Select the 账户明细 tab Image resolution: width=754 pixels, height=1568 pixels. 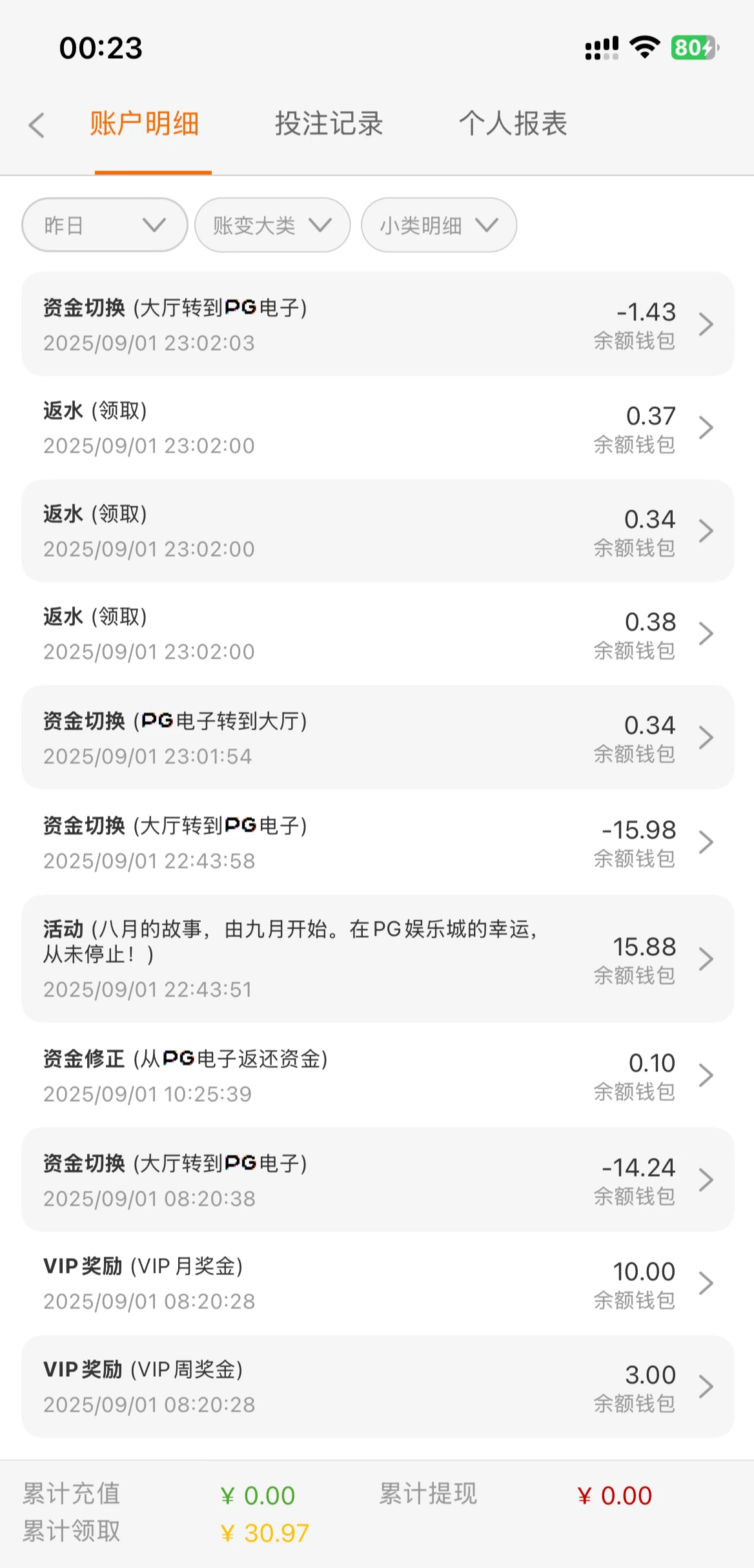144,123
